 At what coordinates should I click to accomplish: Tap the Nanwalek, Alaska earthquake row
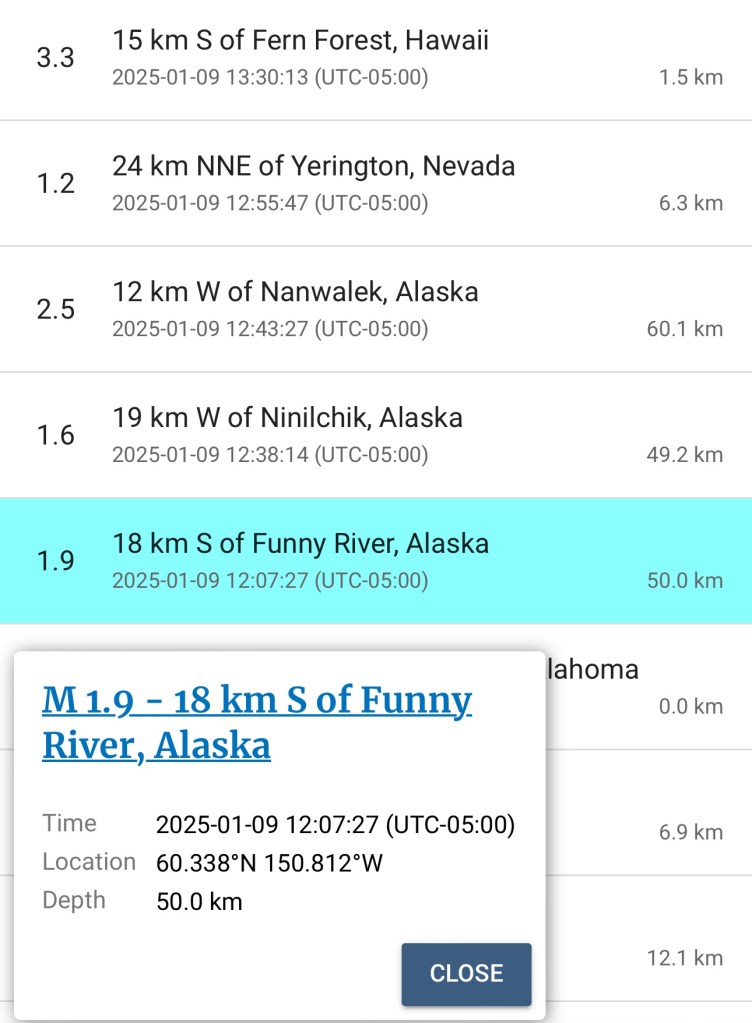tap(376, 309)
